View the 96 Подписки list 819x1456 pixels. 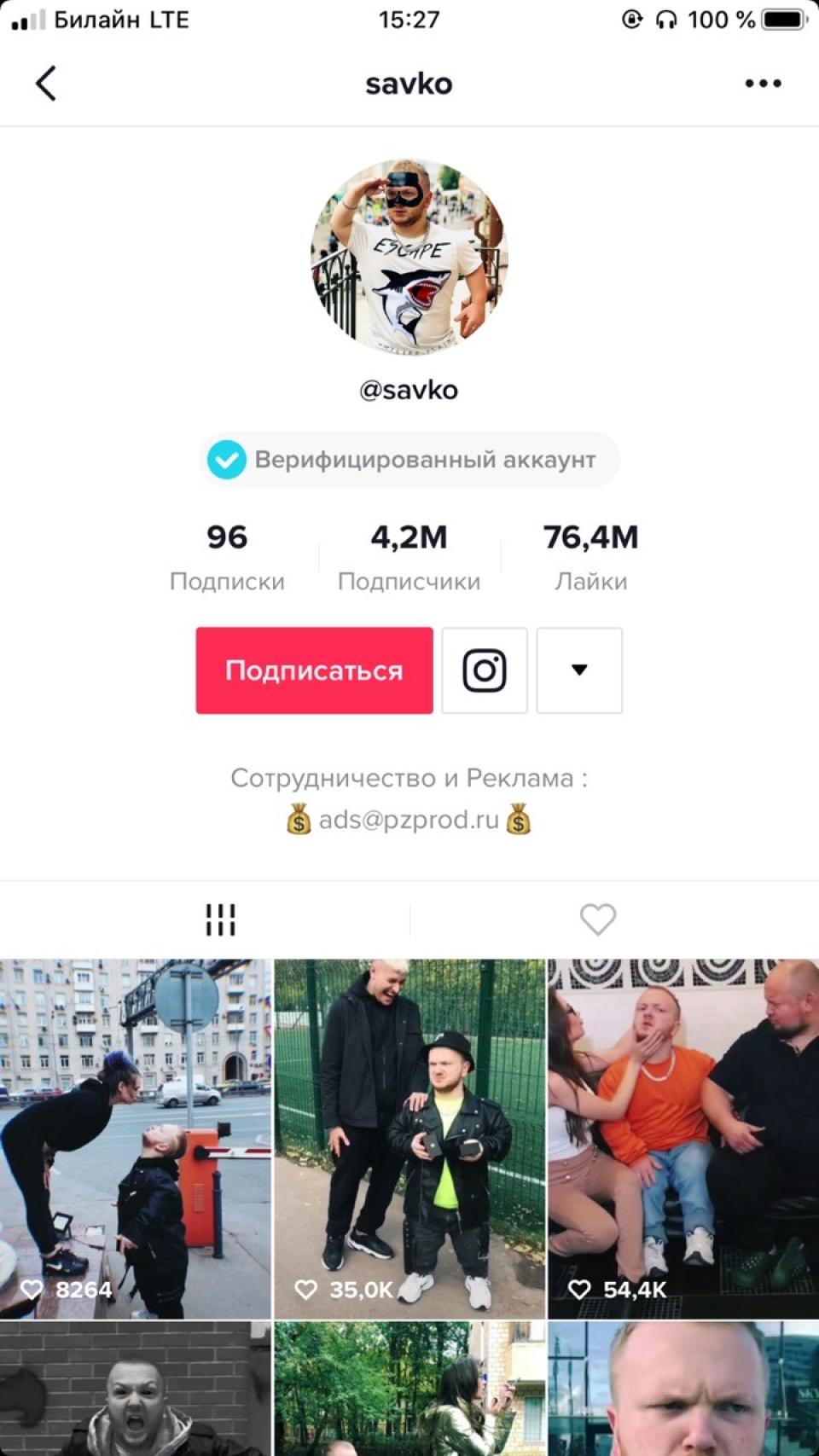point(227,556)
